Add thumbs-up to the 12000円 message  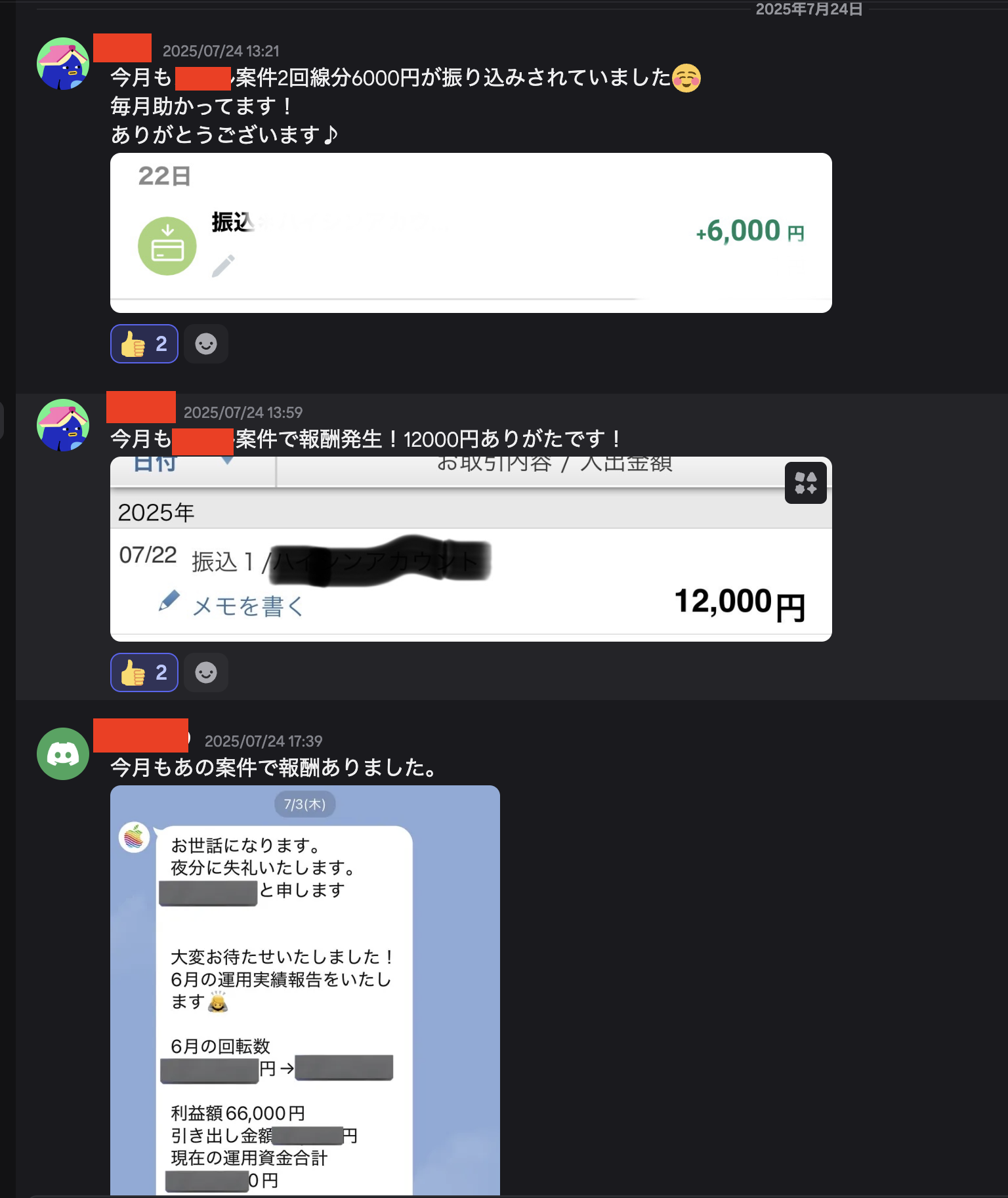(144, 672)
